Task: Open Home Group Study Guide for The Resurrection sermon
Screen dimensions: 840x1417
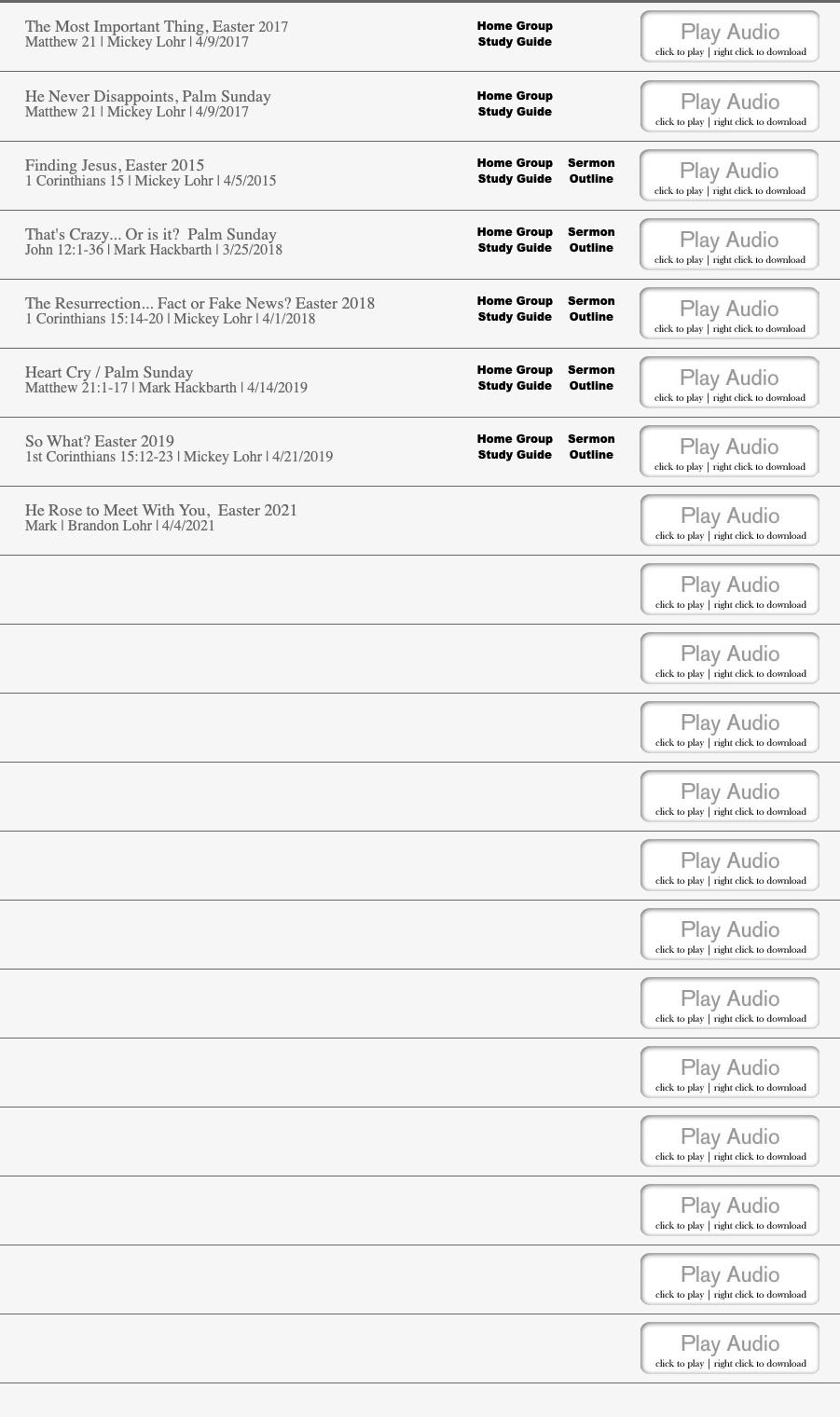Action: point(515,309)
